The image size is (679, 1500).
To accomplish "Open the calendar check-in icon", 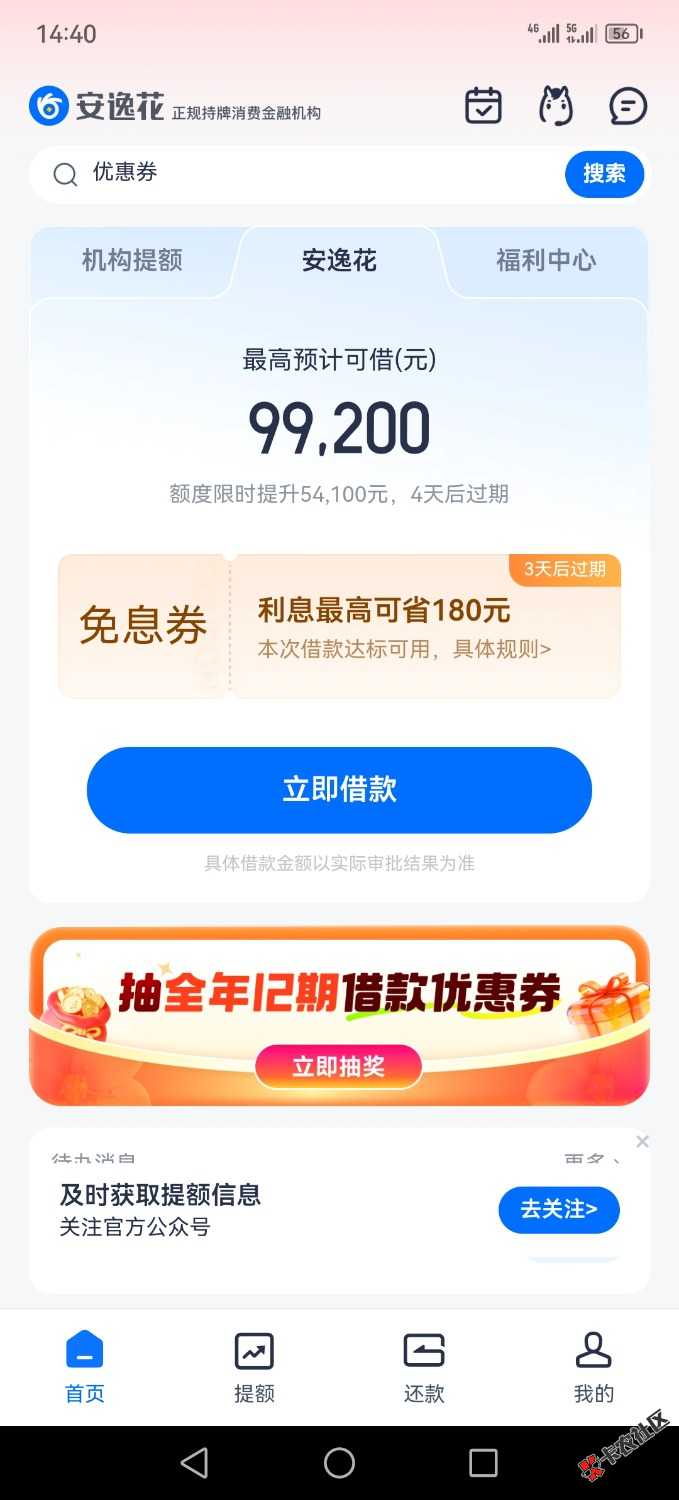I will 483,106.
